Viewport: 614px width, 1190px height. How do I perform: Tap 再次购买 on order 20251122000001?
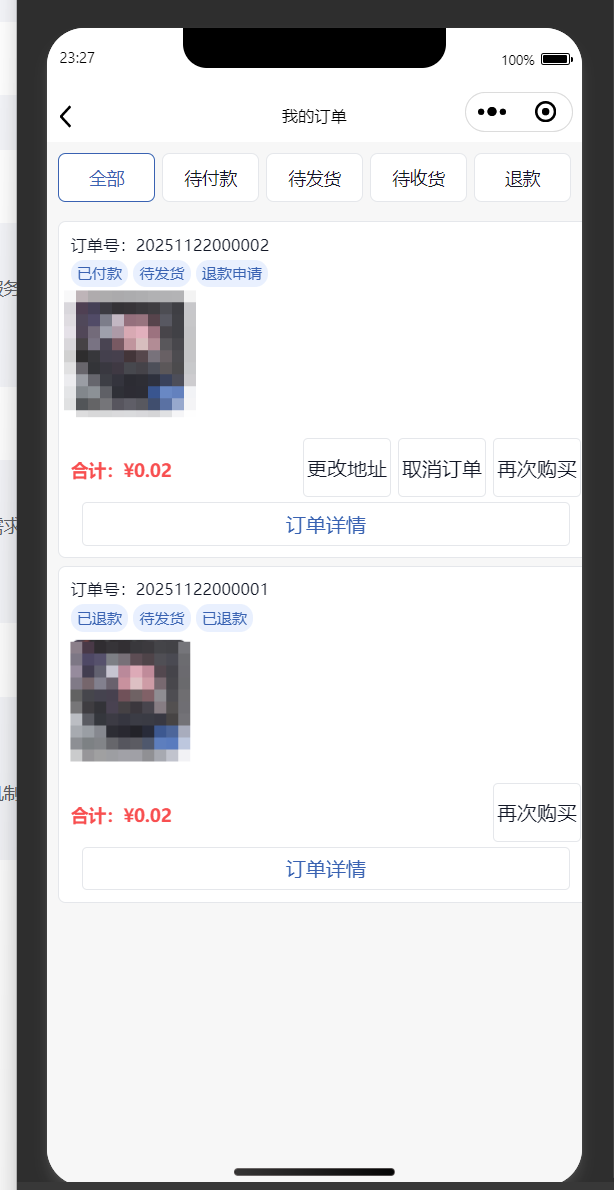click(x=537, y=812)
